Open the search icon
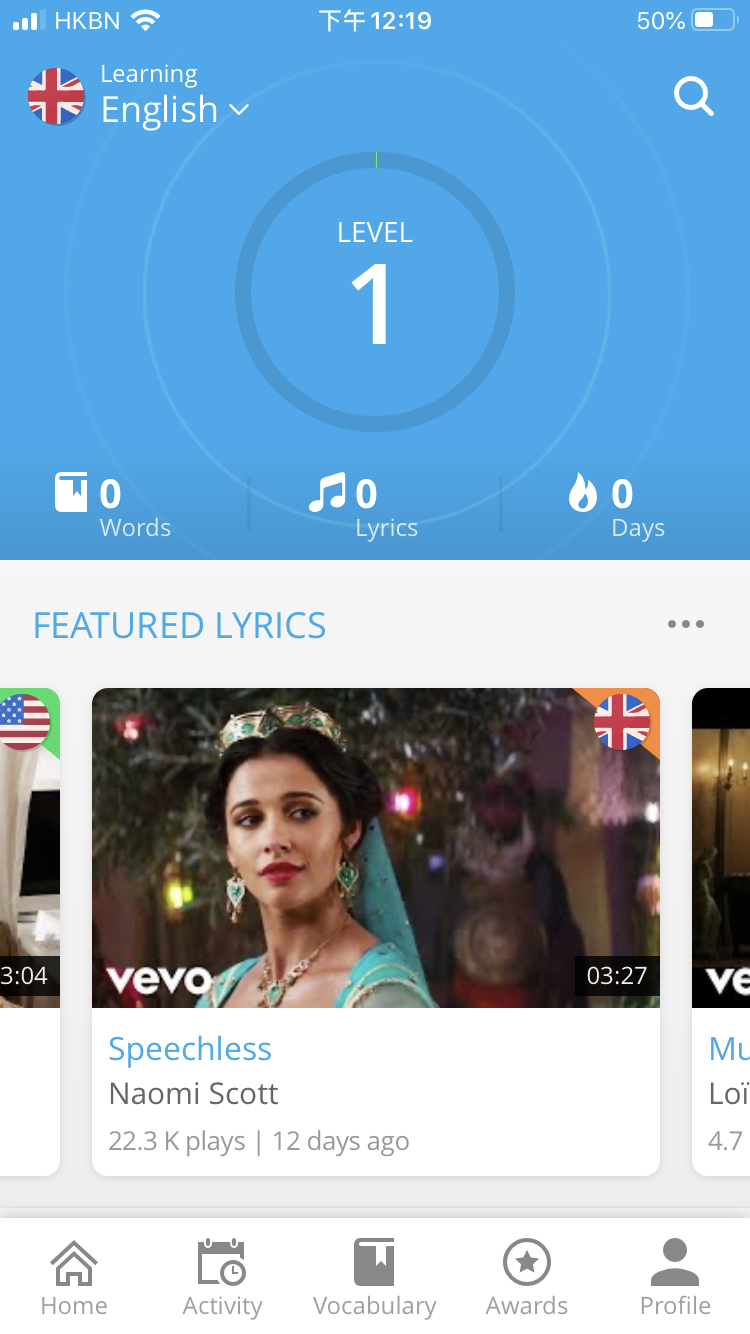The height and width of the screenshot is (1334, 750). [x=693, y=97]
